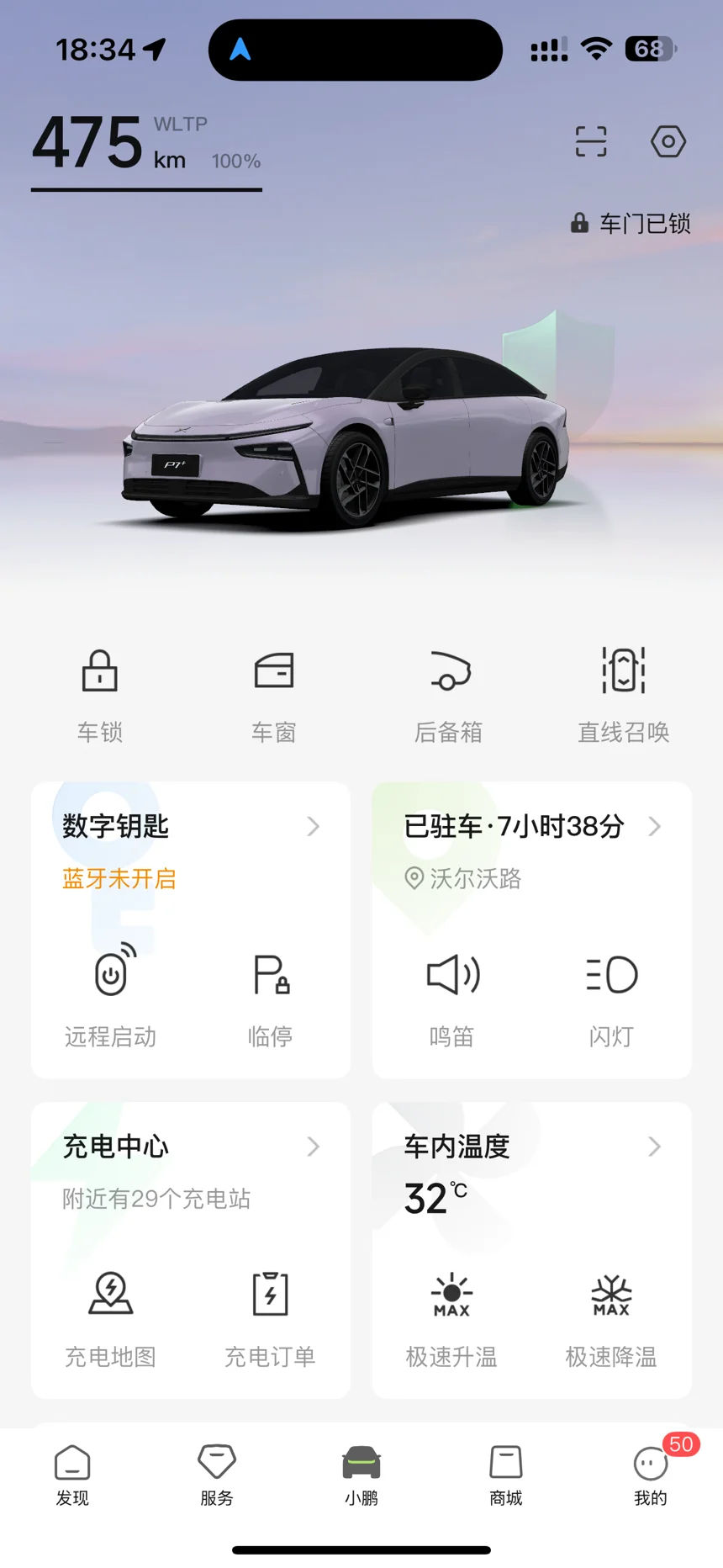Screen dimensions: 723x1568
Task: Activate 极速降温 max cooling
Action: click(611, 1316)
